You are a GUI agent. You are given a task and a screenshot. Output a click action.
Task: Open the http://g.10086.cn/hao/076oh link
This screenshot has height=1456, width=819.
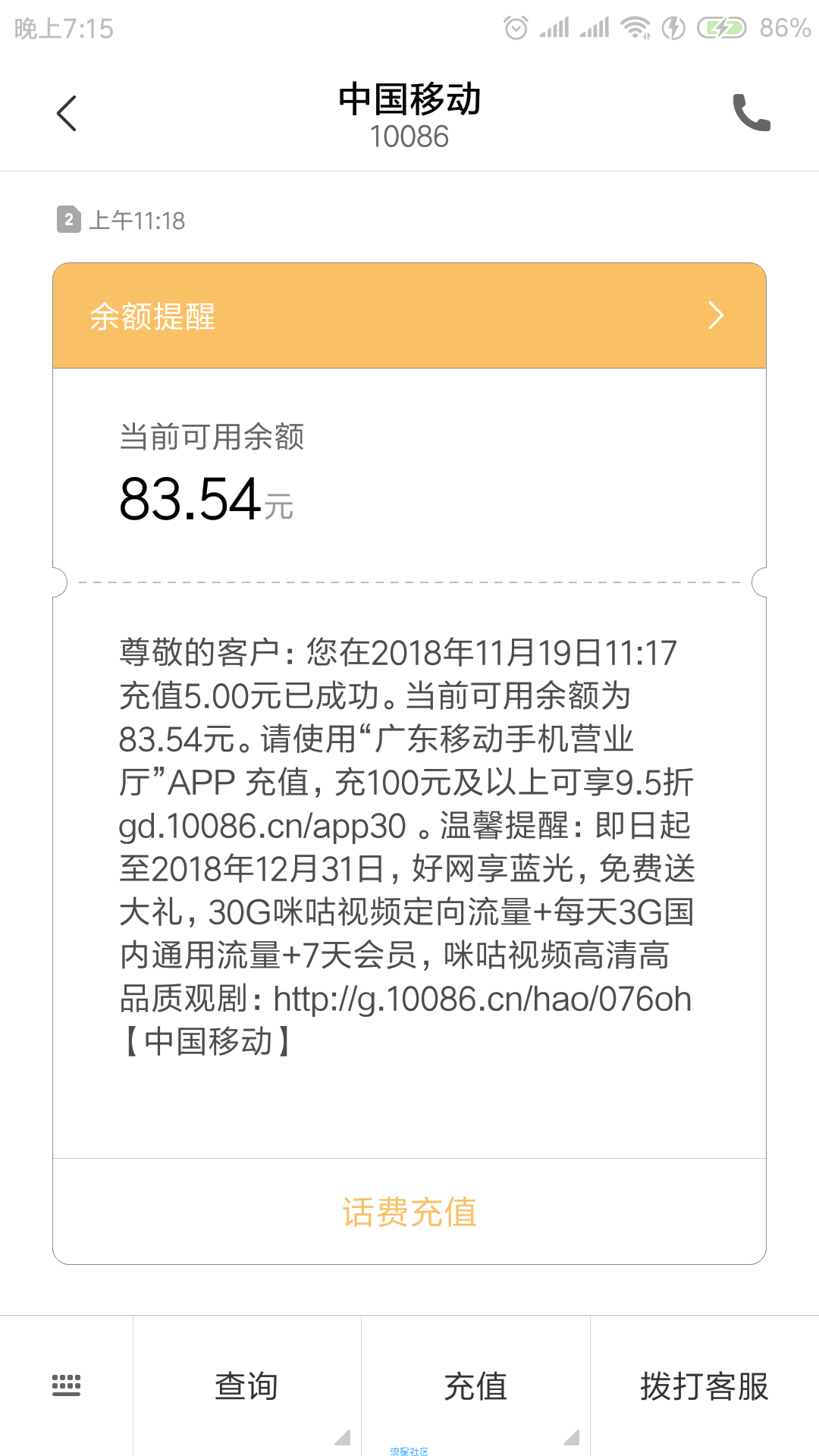pos(482,999)
